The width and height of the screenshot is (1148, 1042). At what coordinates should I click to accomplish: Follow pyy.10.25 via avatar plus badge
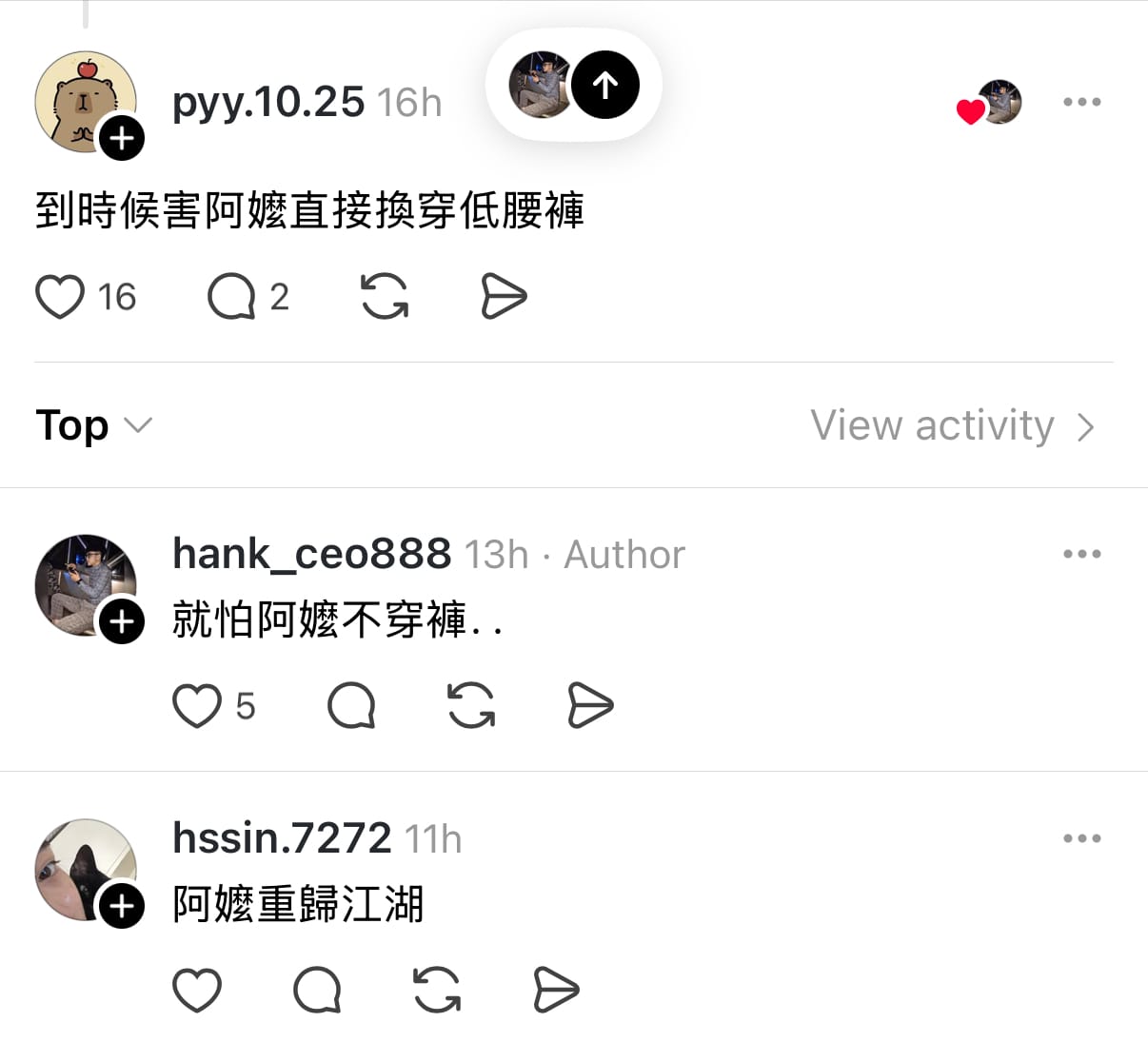pyautogui.click(x=122, y=139)
